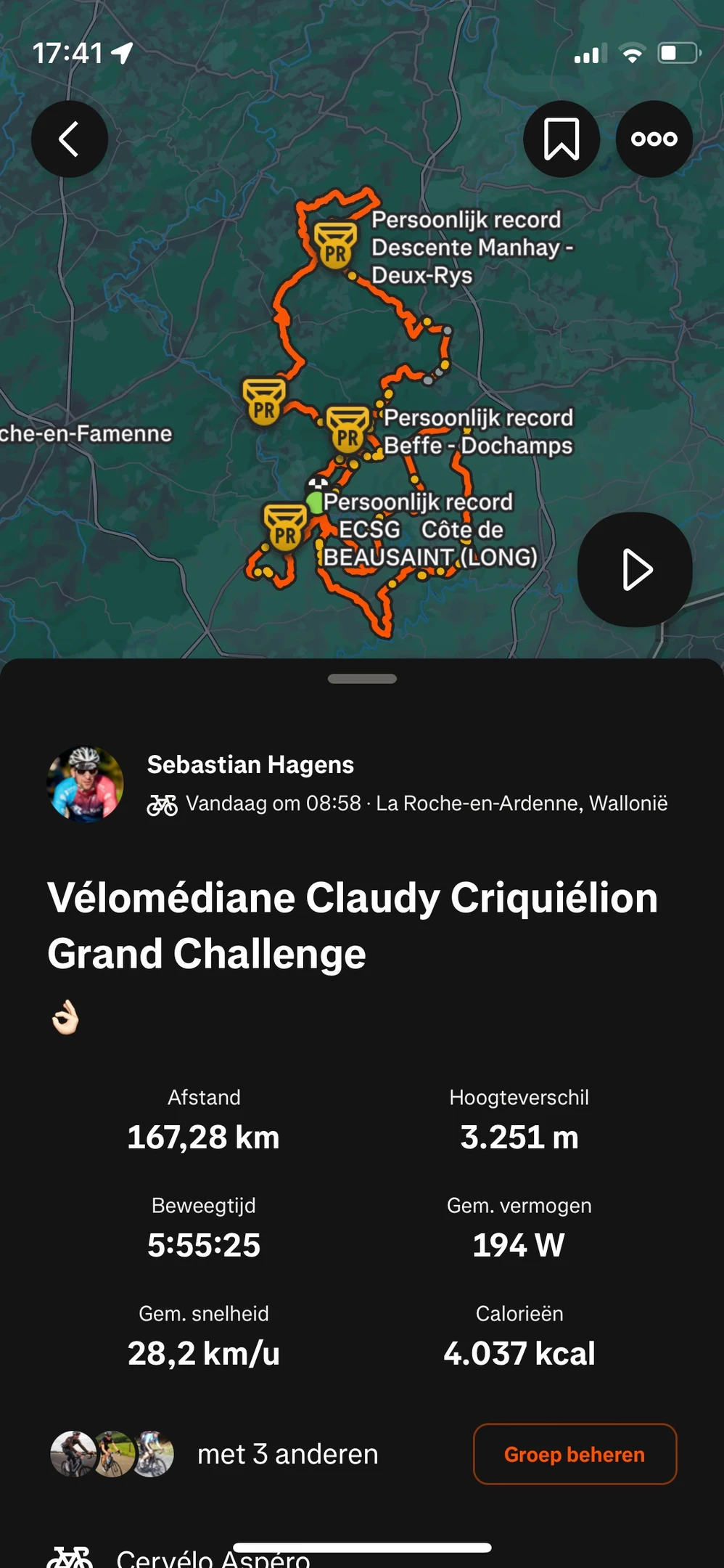Open the Côte de BEAUSAINT PR badge
Screen dimensions: 724x1568
point(285,528)
